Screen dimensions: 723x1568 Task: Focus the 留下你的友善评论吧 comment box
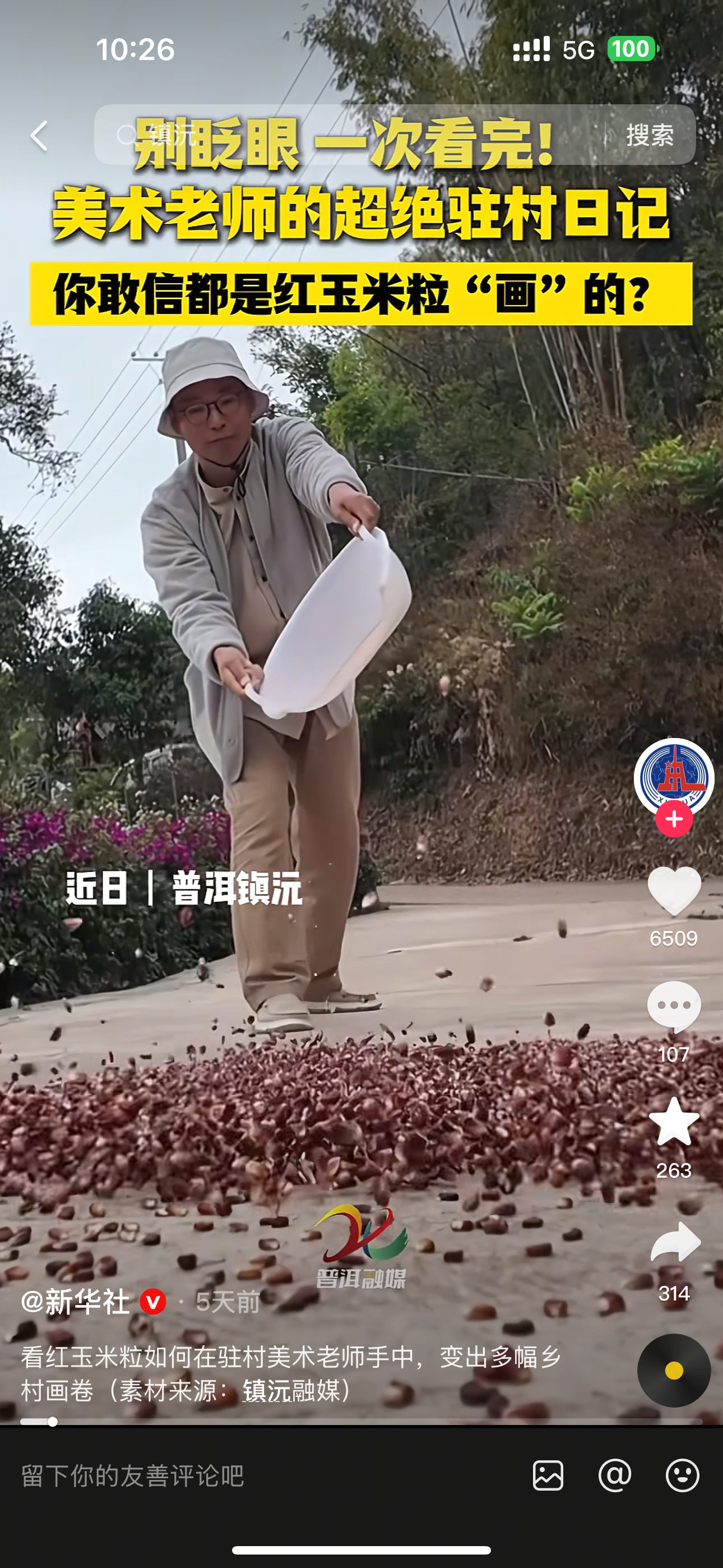243,1476
